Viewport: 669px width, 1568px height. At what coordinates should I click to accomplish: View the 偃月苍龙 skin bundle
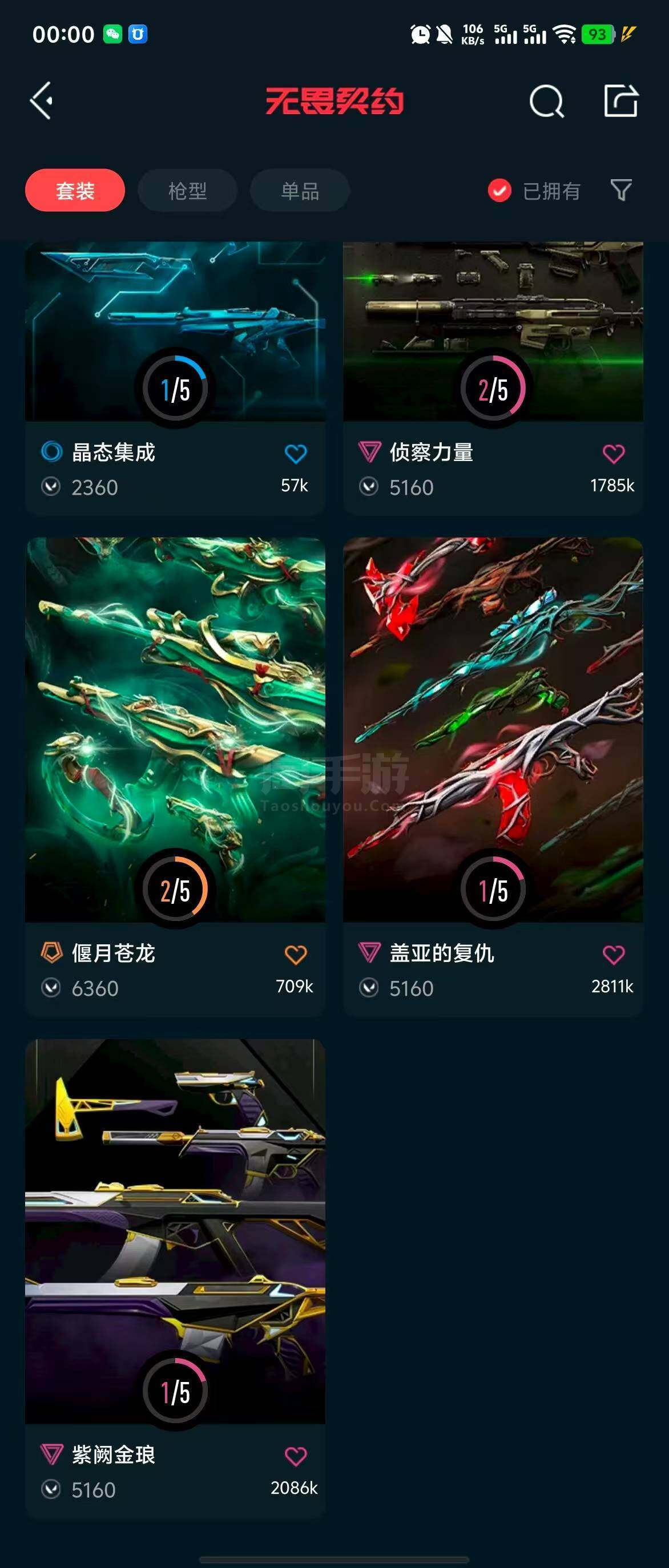[175, 730]
